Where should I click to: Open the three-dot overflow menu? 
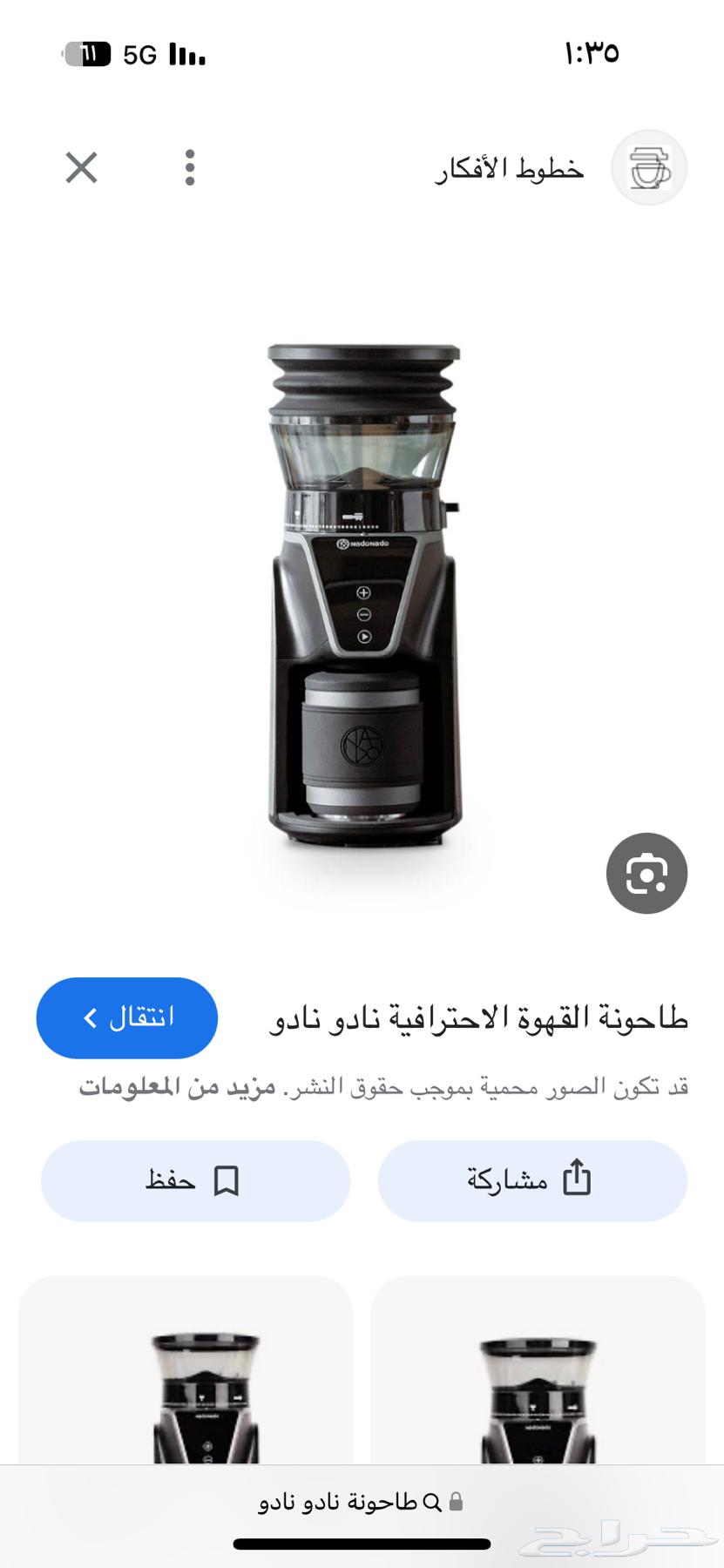pos(191,168)
